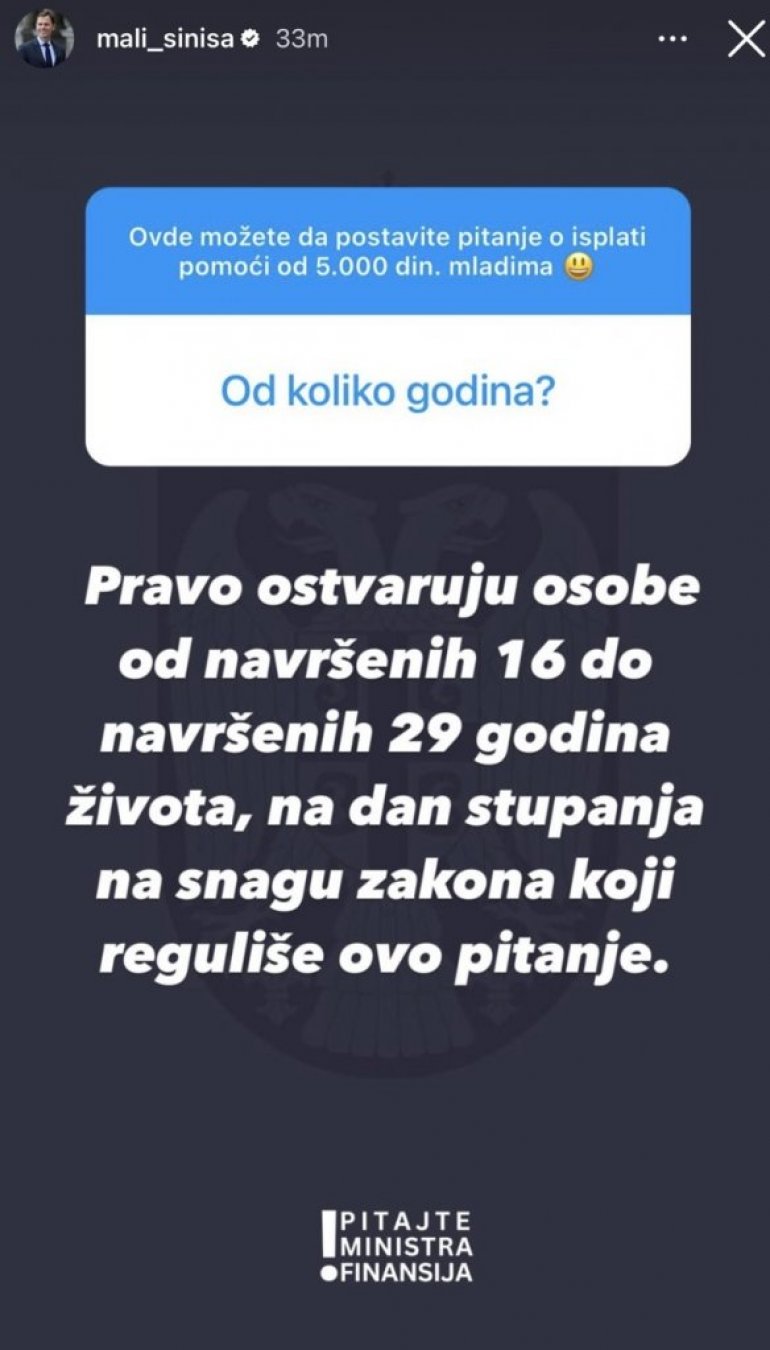The width and height of the screenshot is (770, 1350).
Task: Tap the mali_sinisa username
Action: pyautogui.click(x=162, y=39)
